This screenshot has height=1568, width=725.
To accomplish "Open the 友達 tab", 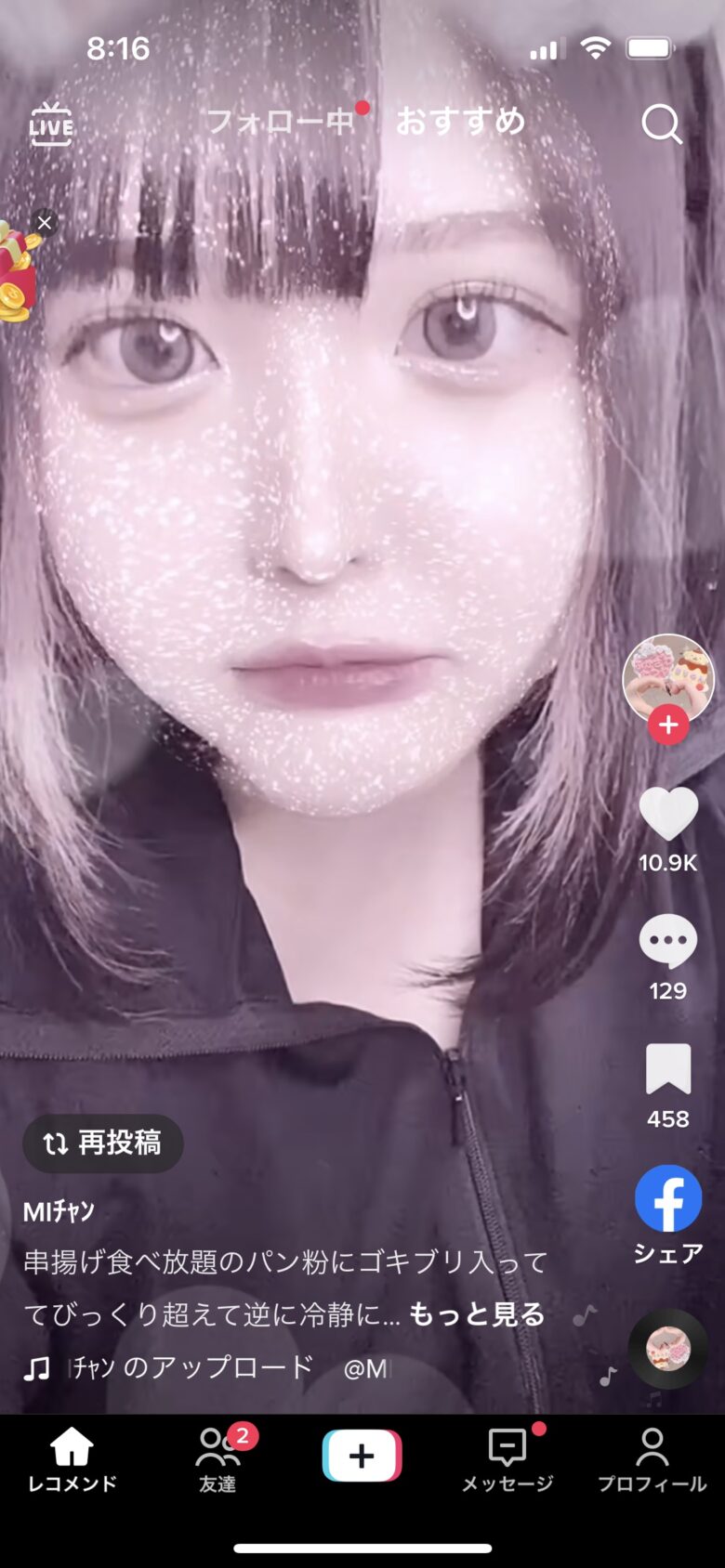I will click(x=217, y=1458).
